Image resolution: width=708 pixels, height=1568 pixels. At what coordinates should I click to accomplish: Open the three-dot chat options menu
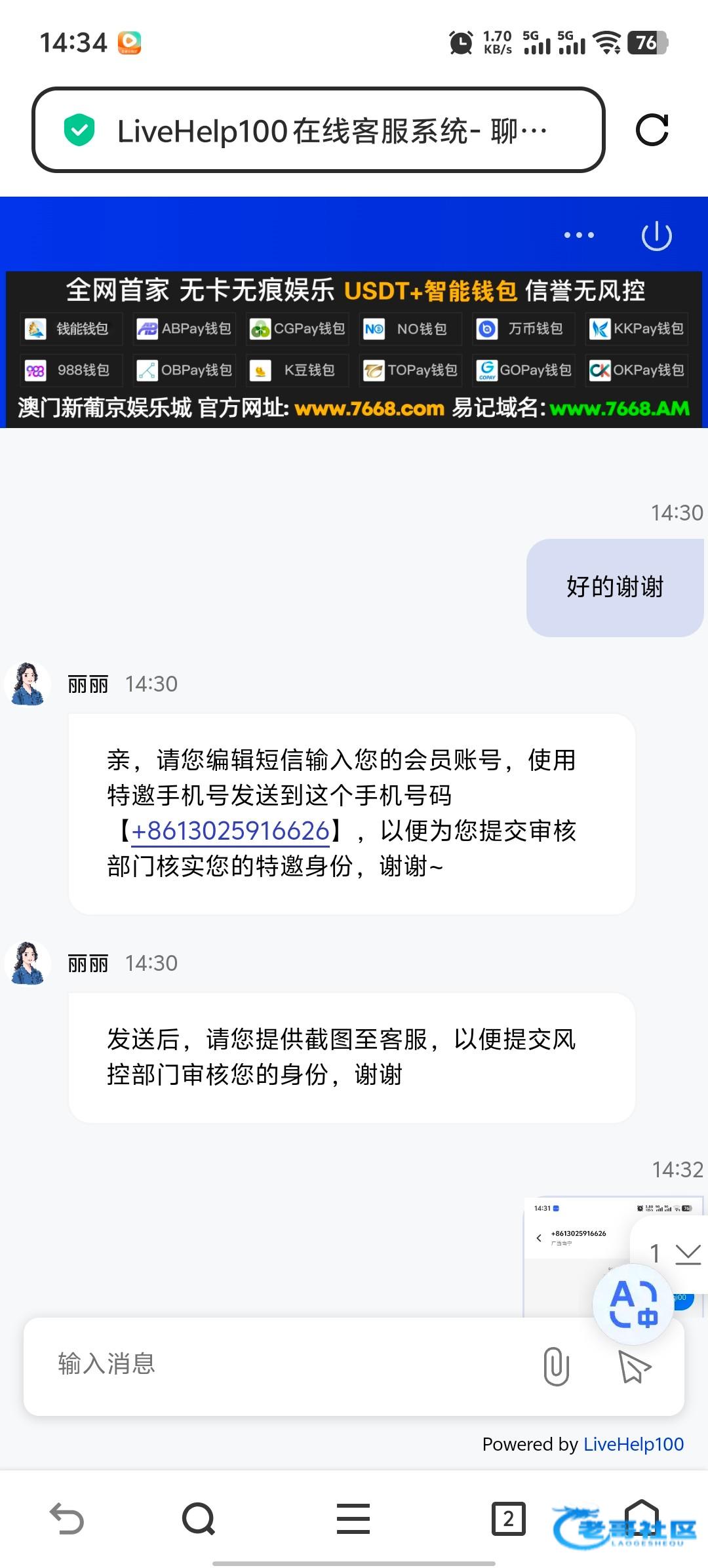point(579,235)
